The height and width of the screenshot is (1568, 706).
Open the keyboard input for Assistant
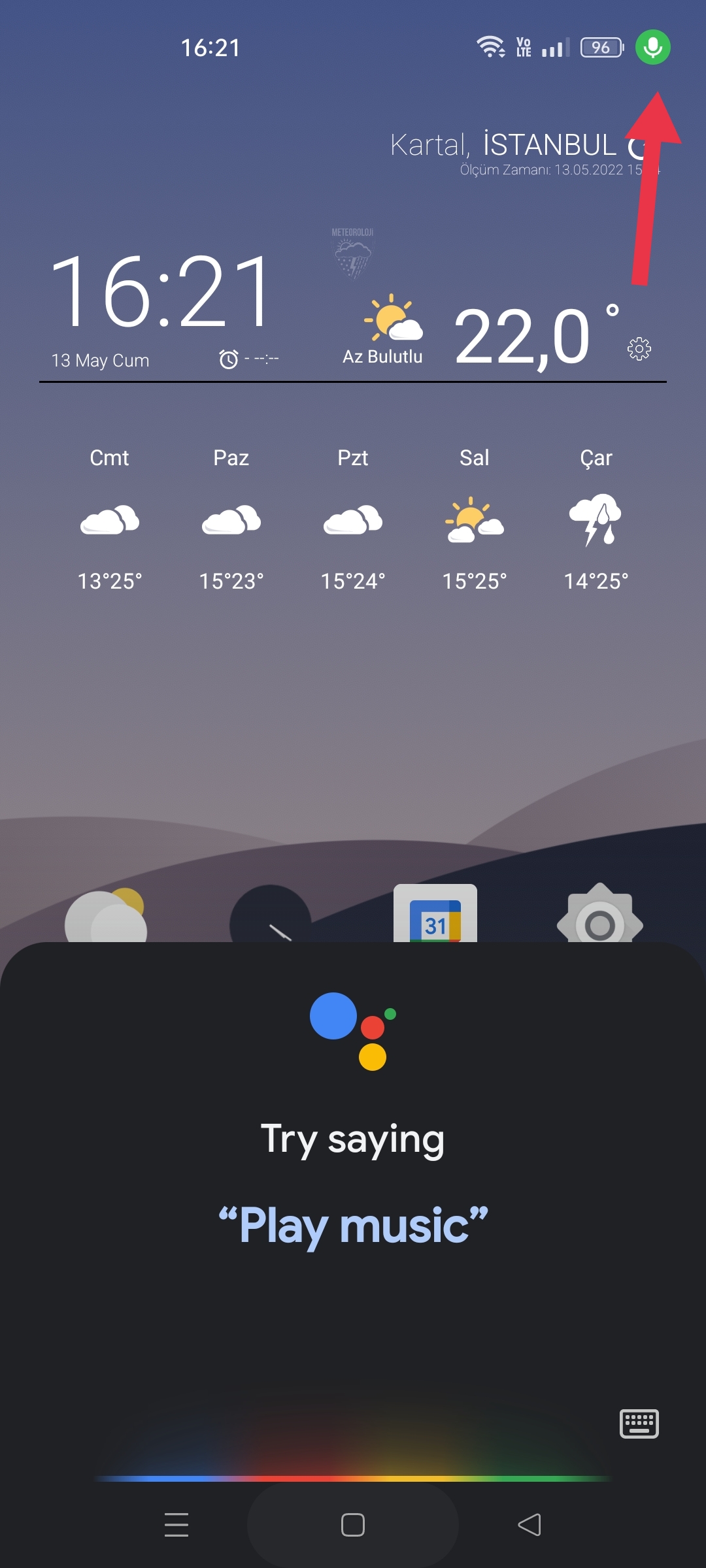tap(639, 1424)
